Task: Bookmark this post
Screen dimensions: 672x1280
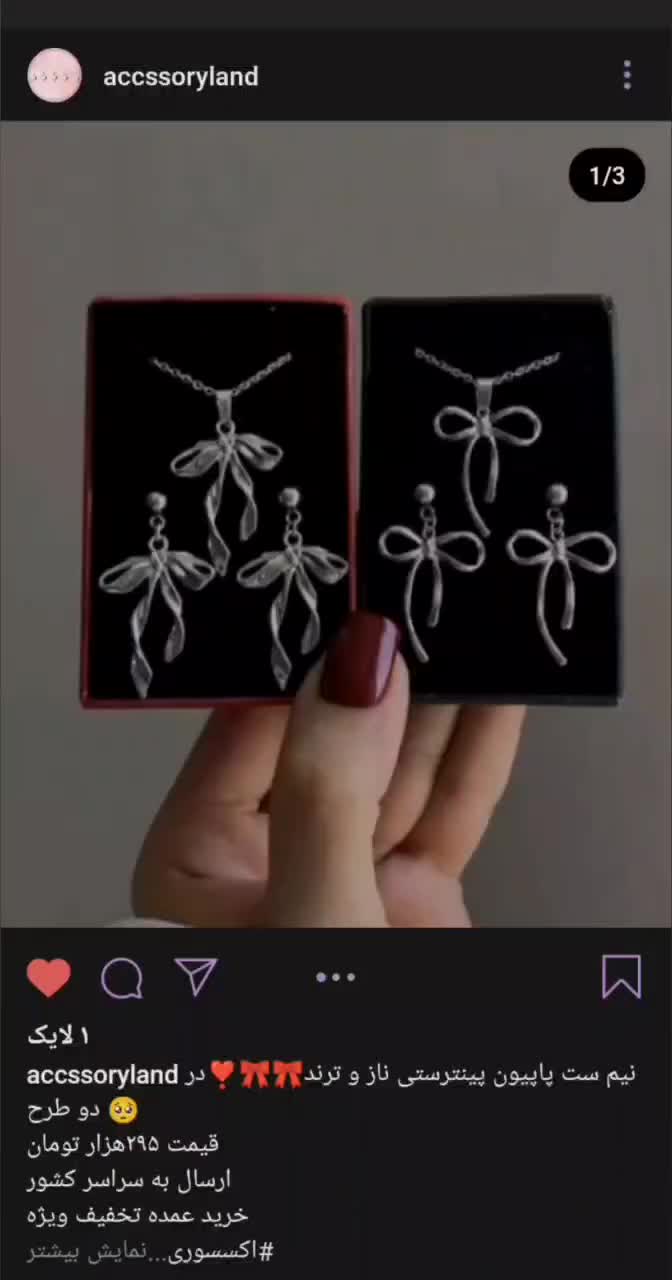Action: coord(621,977)
